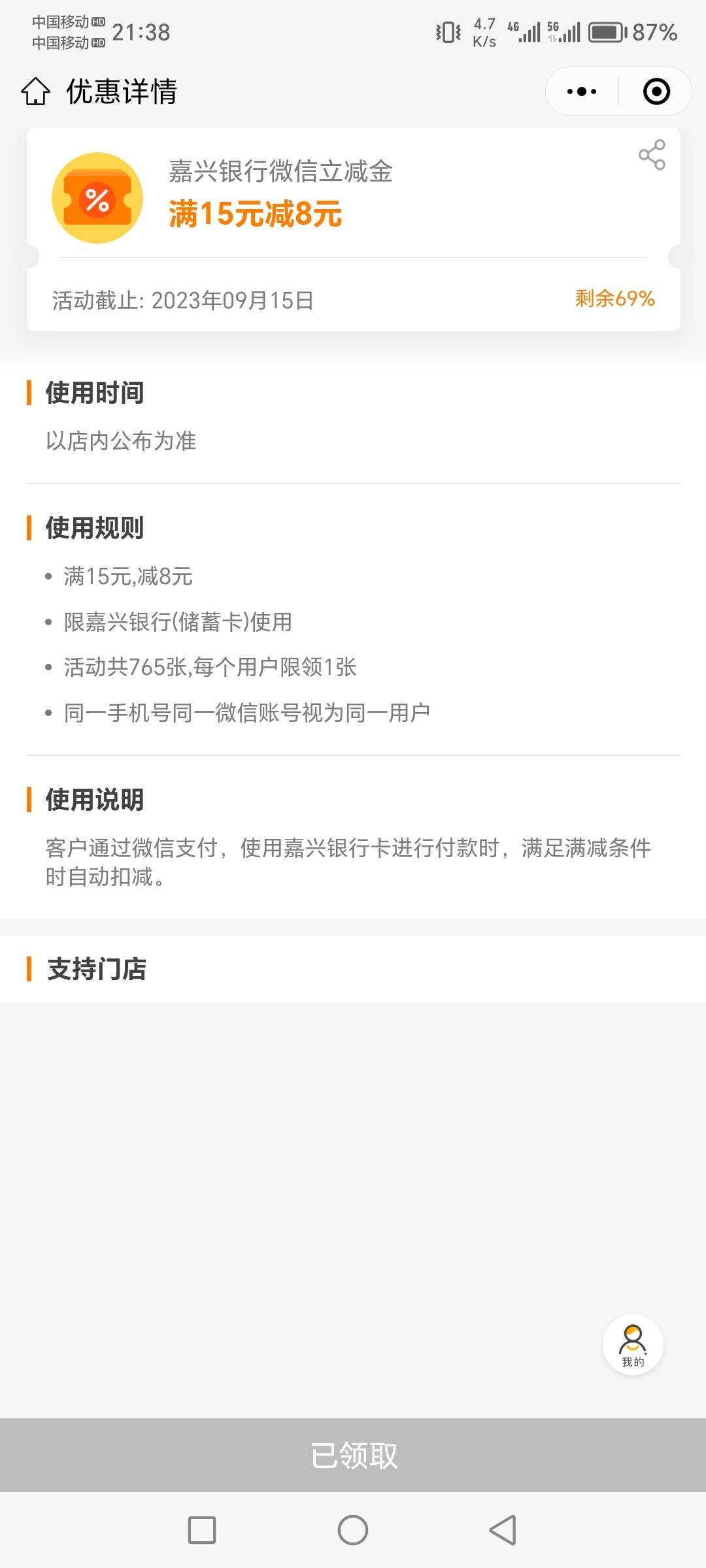706x1568 pixels.
Task: Share the 嘉兴银行微信立减金 coupon
Action: click(652, 155)
